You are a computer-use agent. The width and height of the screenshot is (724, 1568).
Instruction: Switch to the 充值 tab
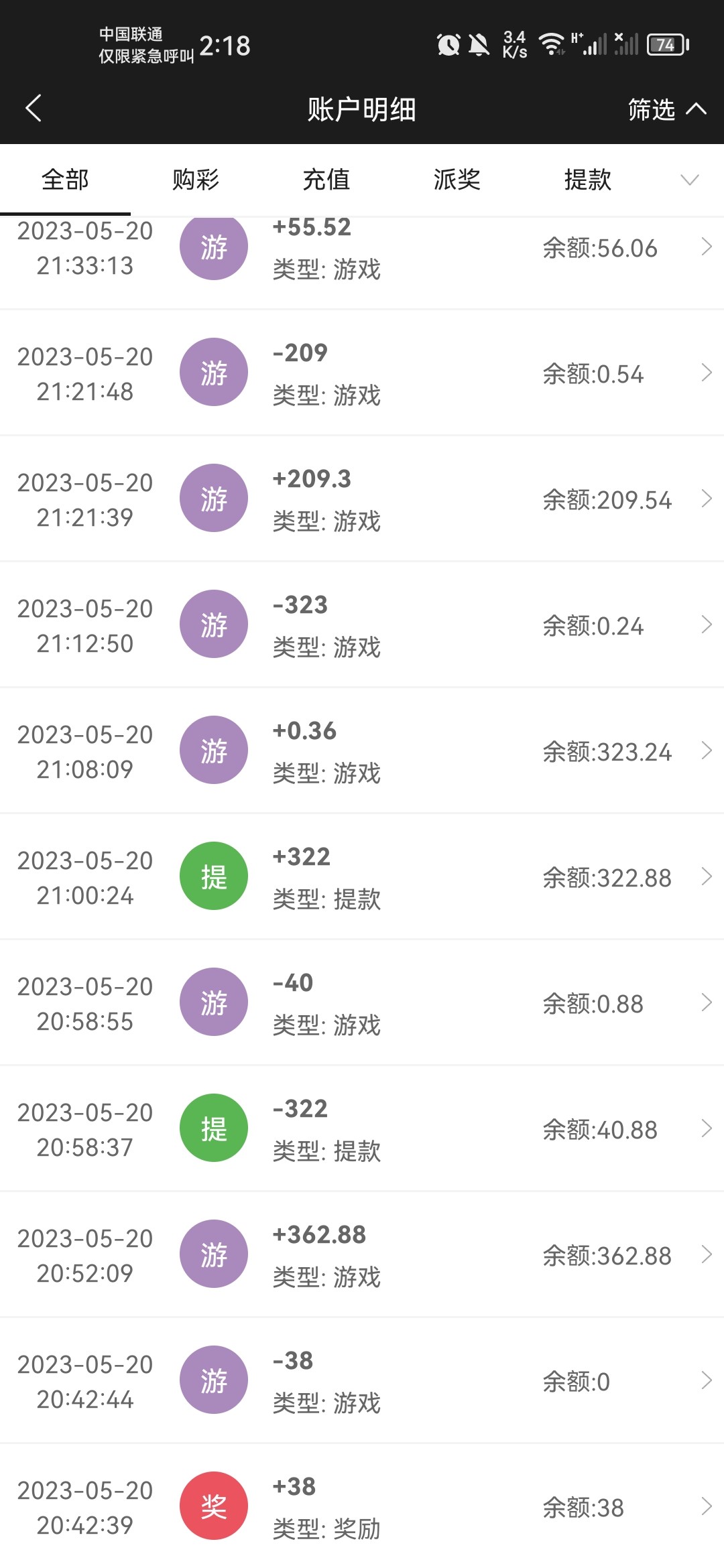(326, 179)
